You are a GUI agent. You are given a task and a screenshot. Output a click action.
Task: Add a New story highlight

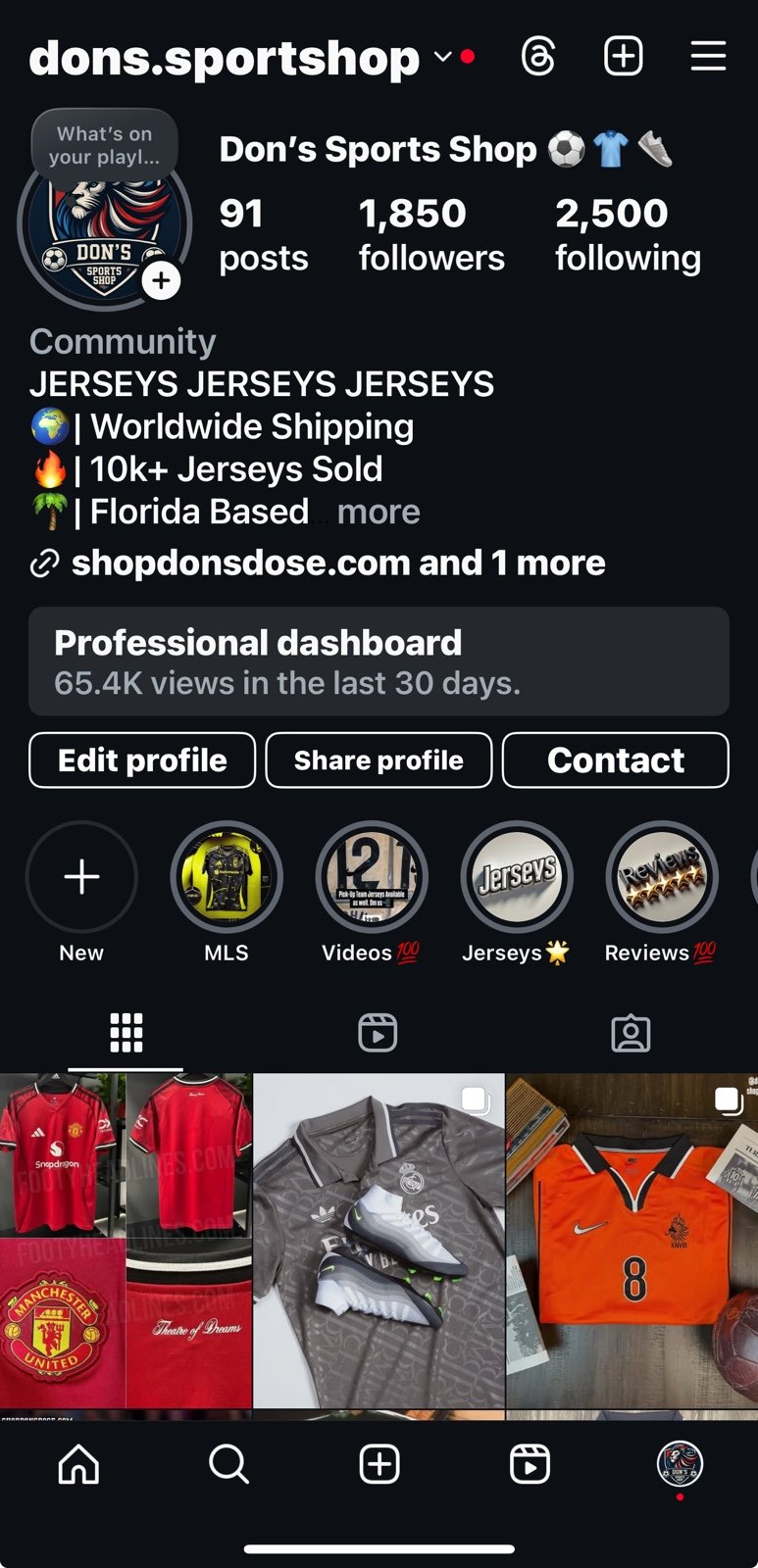[81, 876]
